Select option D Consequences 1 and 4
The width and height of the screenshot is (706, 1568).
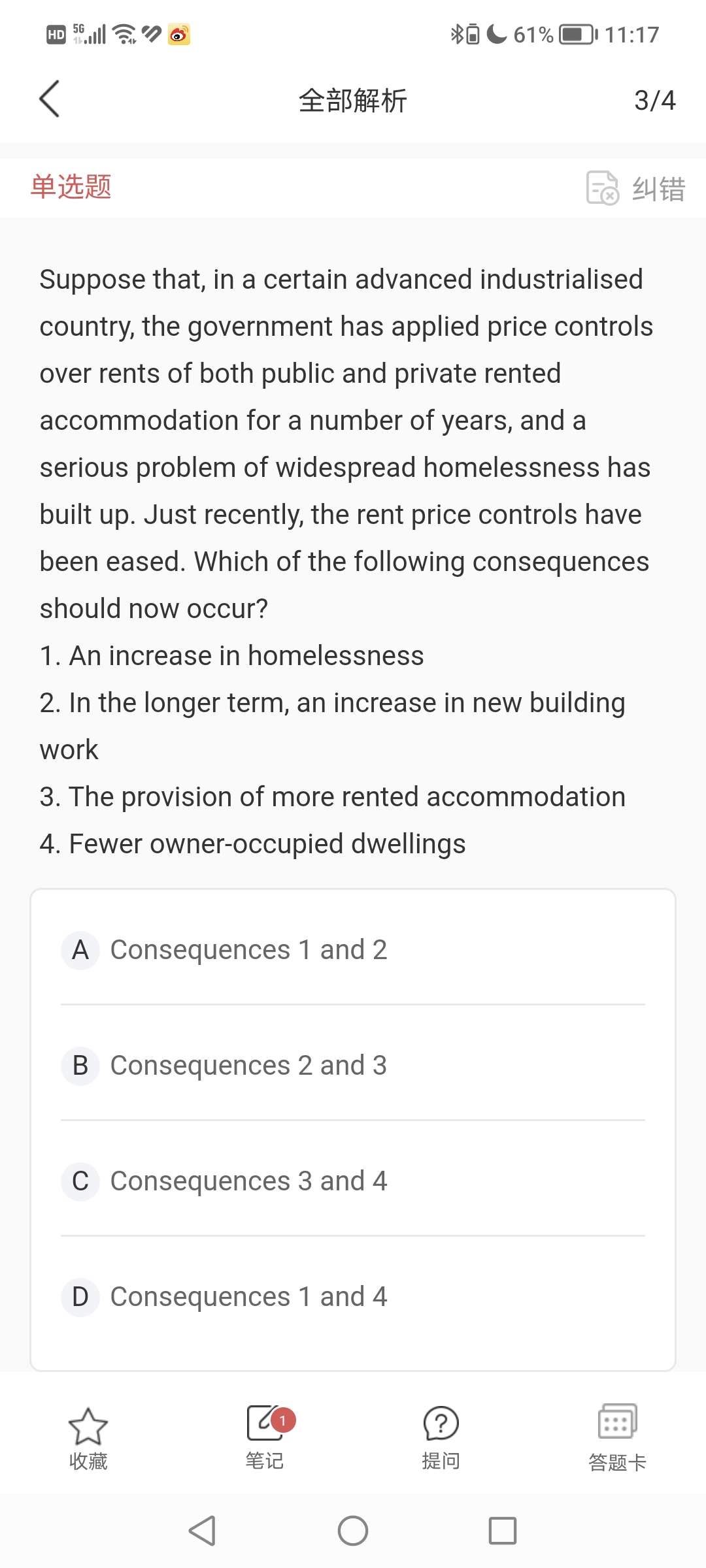[353, 1297]
